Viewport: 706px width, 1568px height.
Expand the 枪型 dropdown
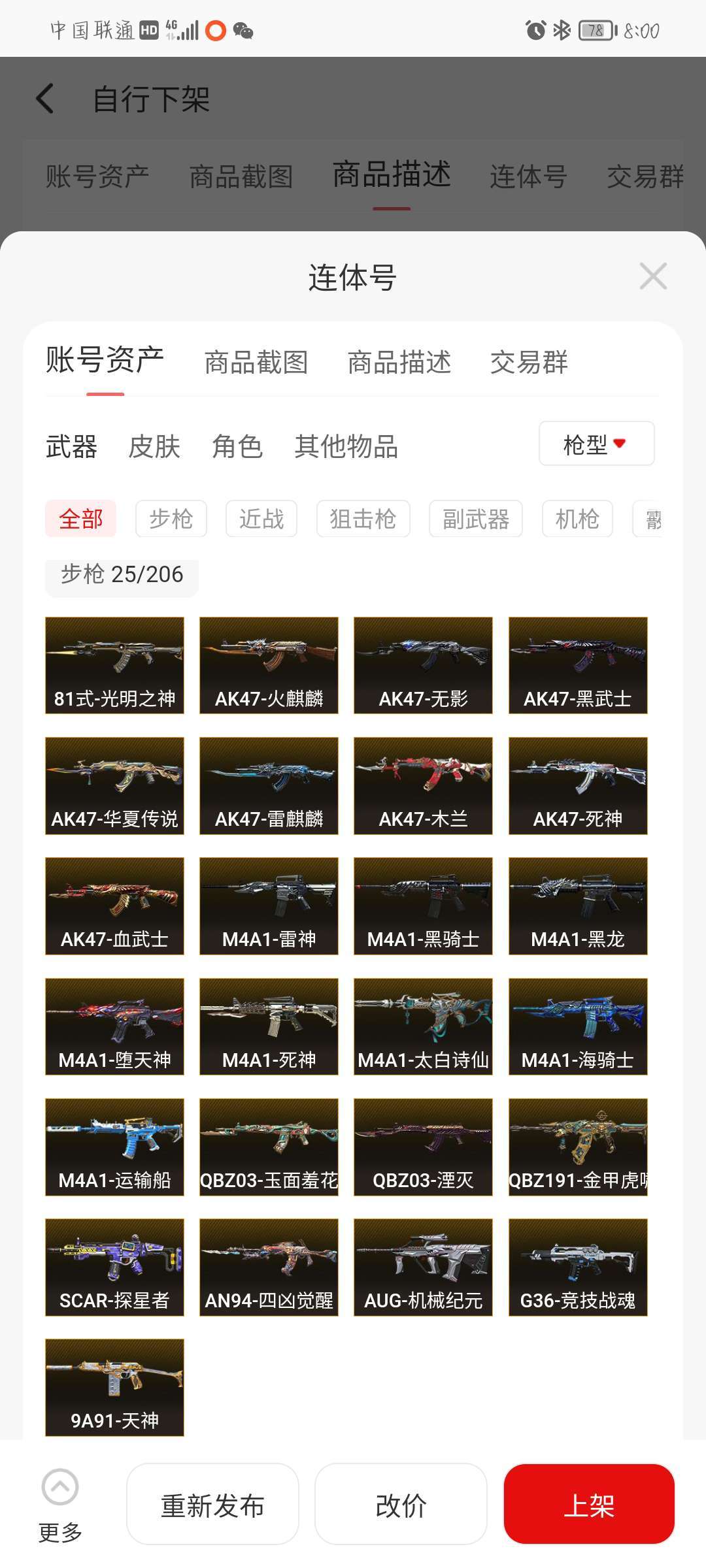[596, 444]
